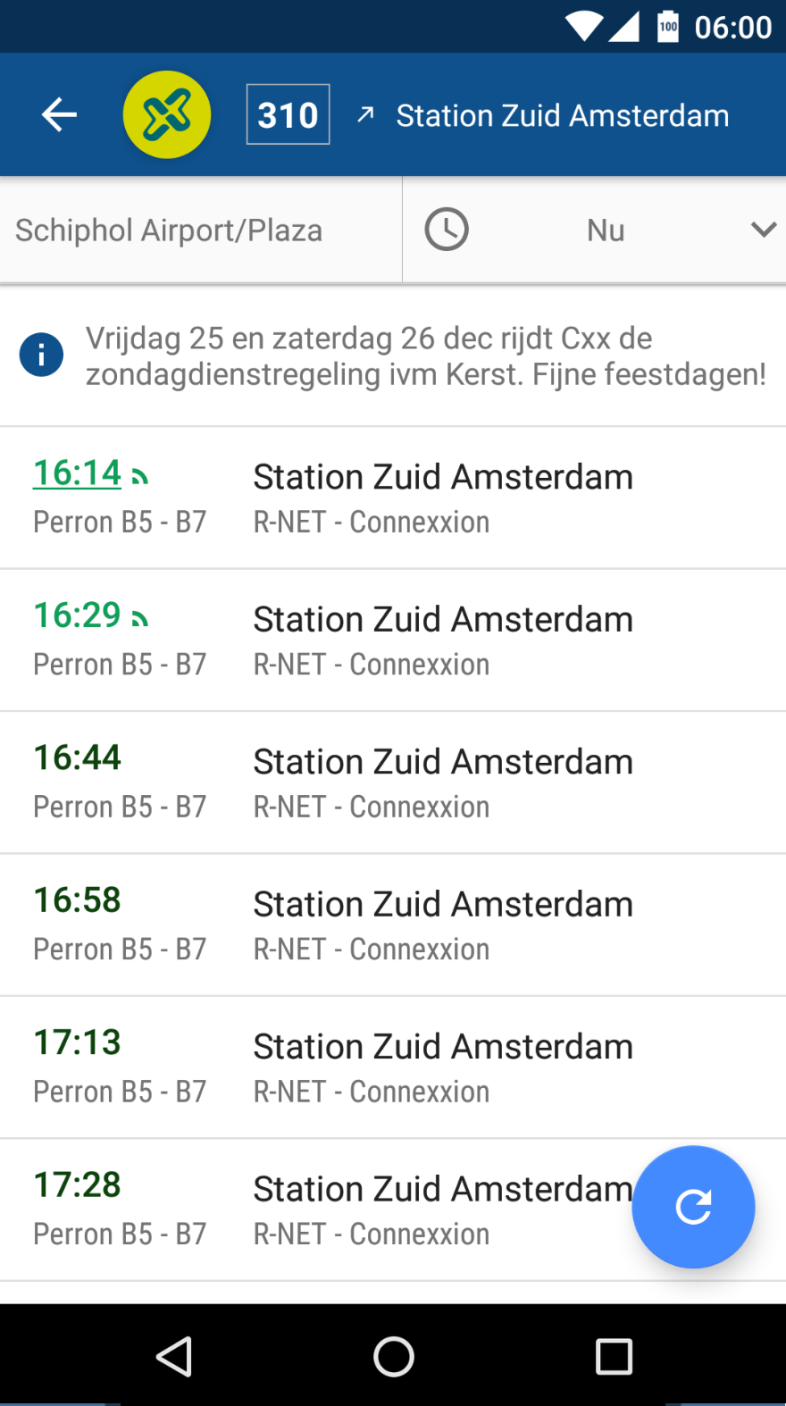Open recent apps from navigation bar
The width and height of the screenshot is (786, 1406).
coord(613,1356)
